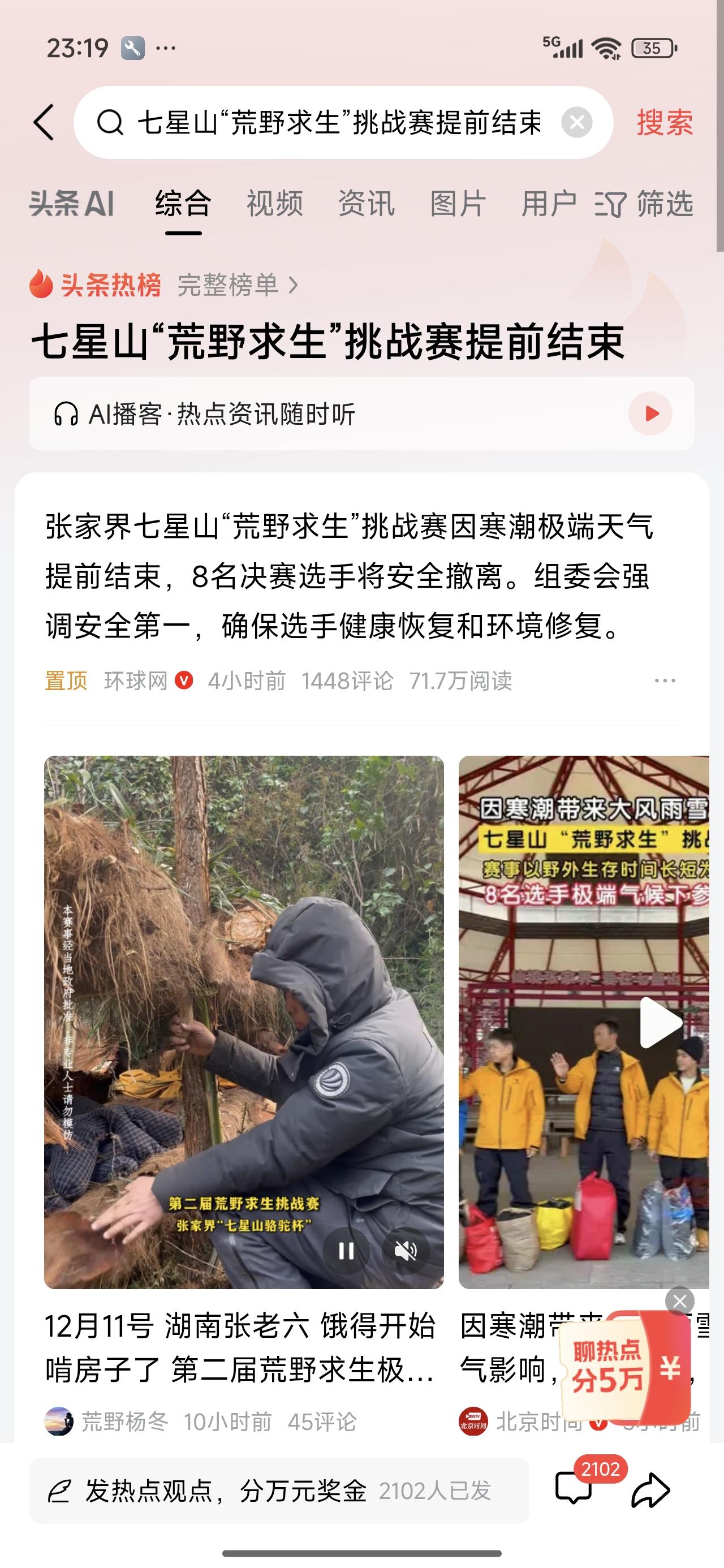
Task: Play the AI播客 audio briefing
Action: click(651, 413)
